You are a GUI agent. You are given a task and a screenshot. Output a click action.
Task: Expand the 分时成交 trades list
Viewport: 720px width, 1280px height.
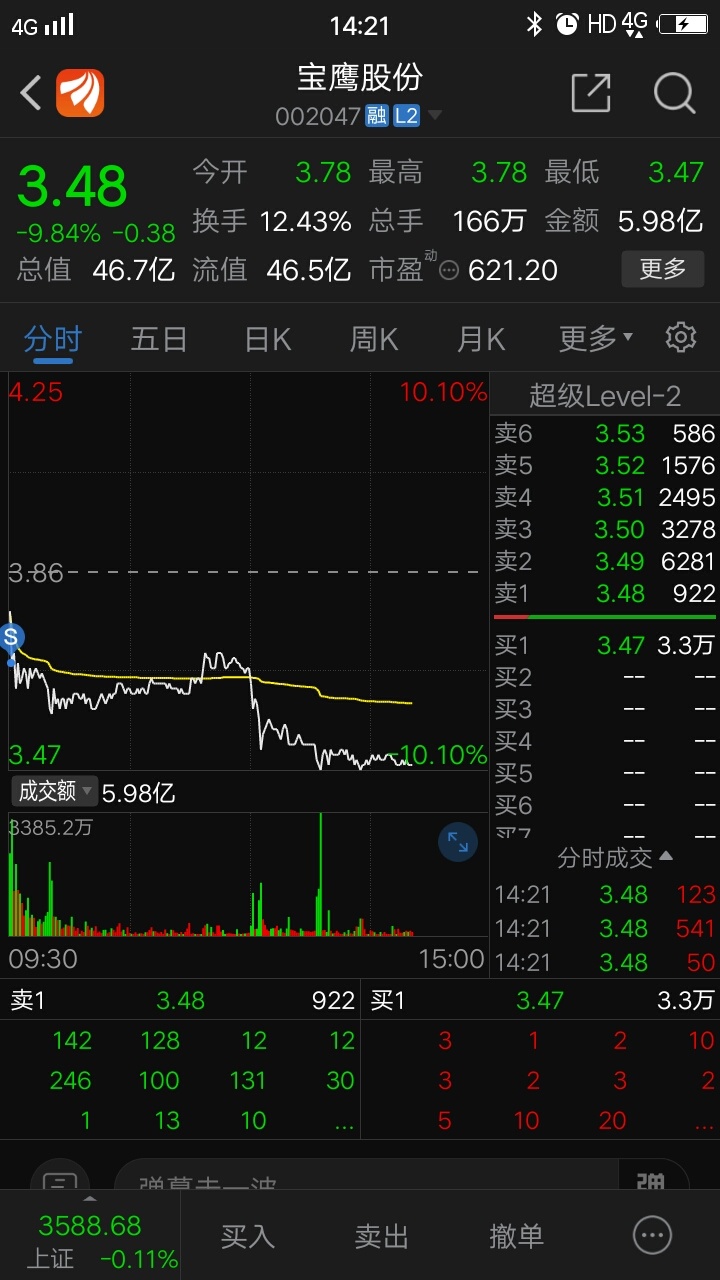click(615, 857)
